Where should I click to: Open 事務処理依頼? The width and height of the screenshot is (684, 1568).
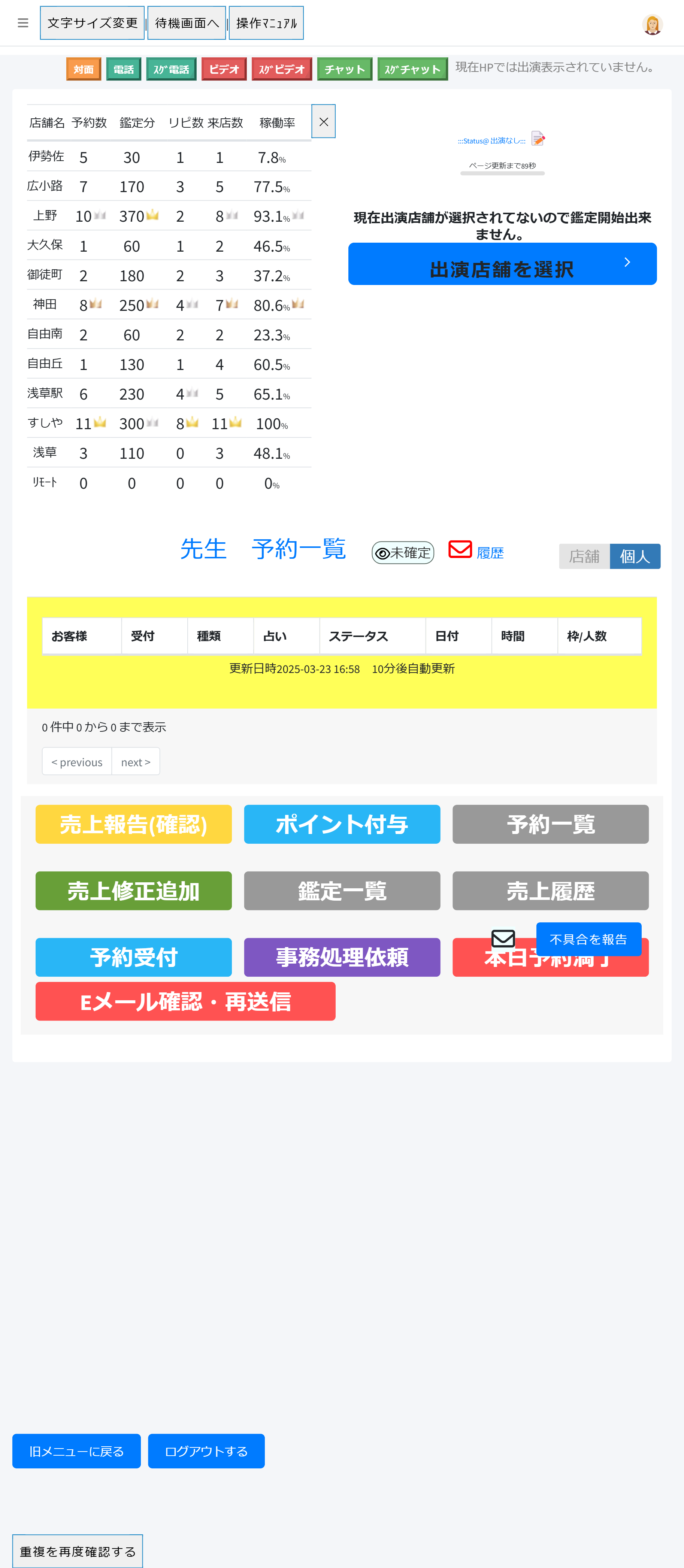tap(342, 958)
